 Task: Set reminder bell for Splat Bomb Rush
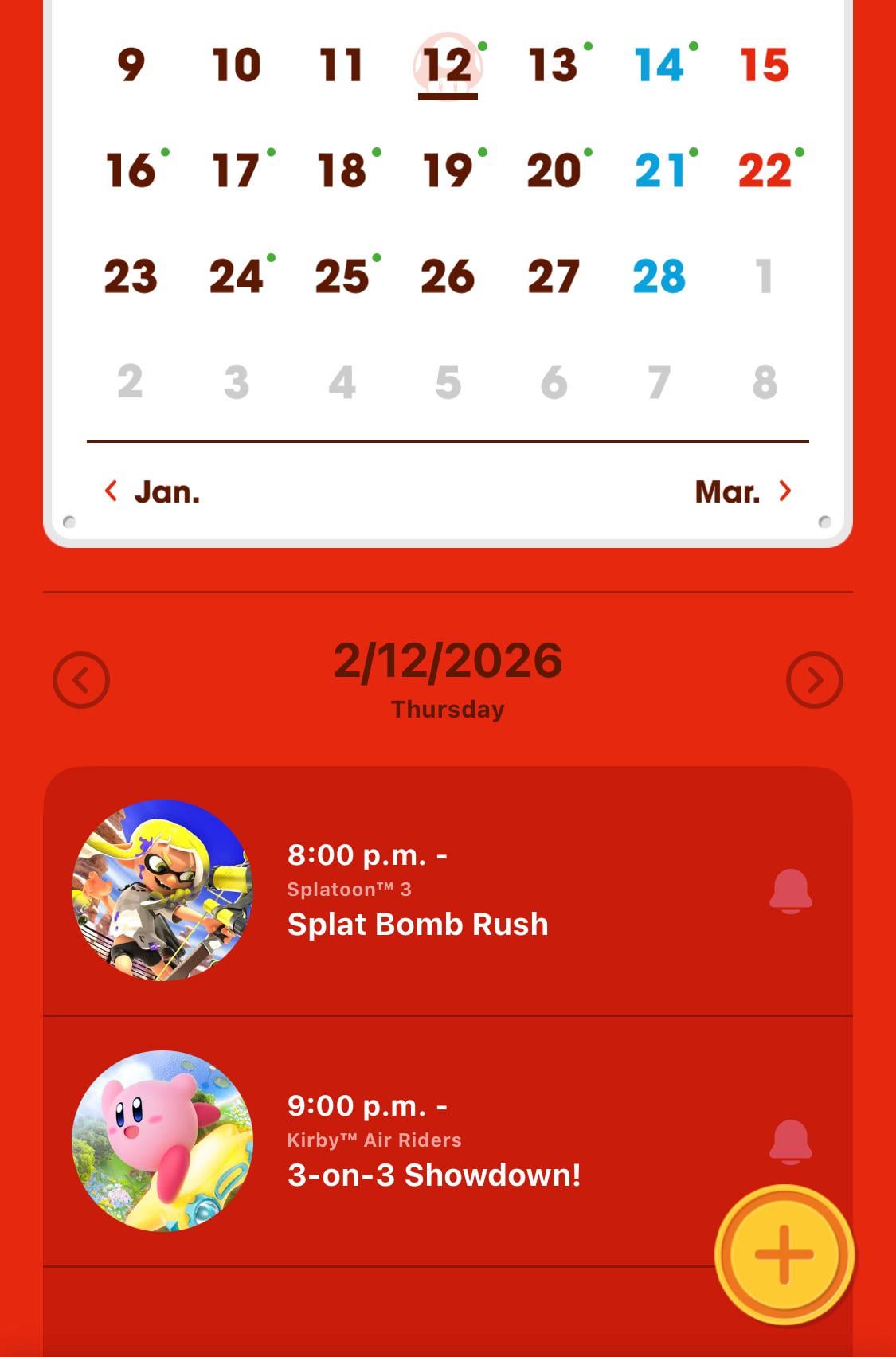coord(790,890)
